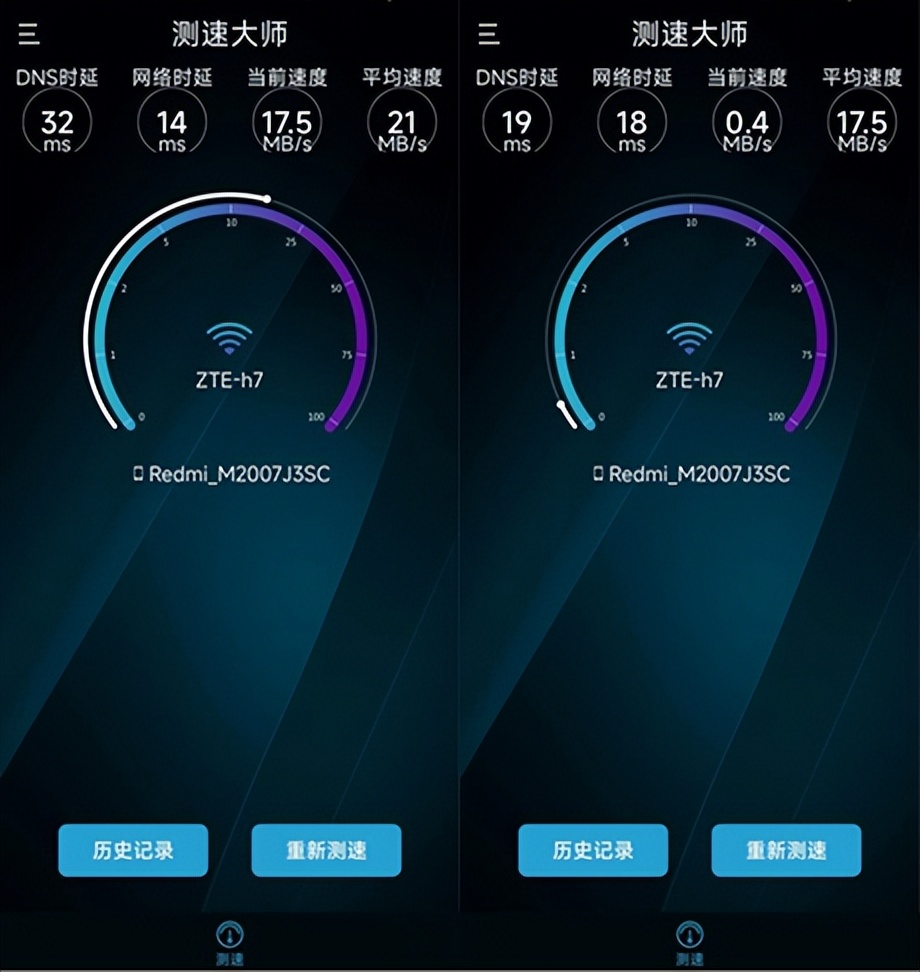This screenshot has height=972, width=920.
Task: Click the 测速大师 title on the left screen
Action: [229, 33]
